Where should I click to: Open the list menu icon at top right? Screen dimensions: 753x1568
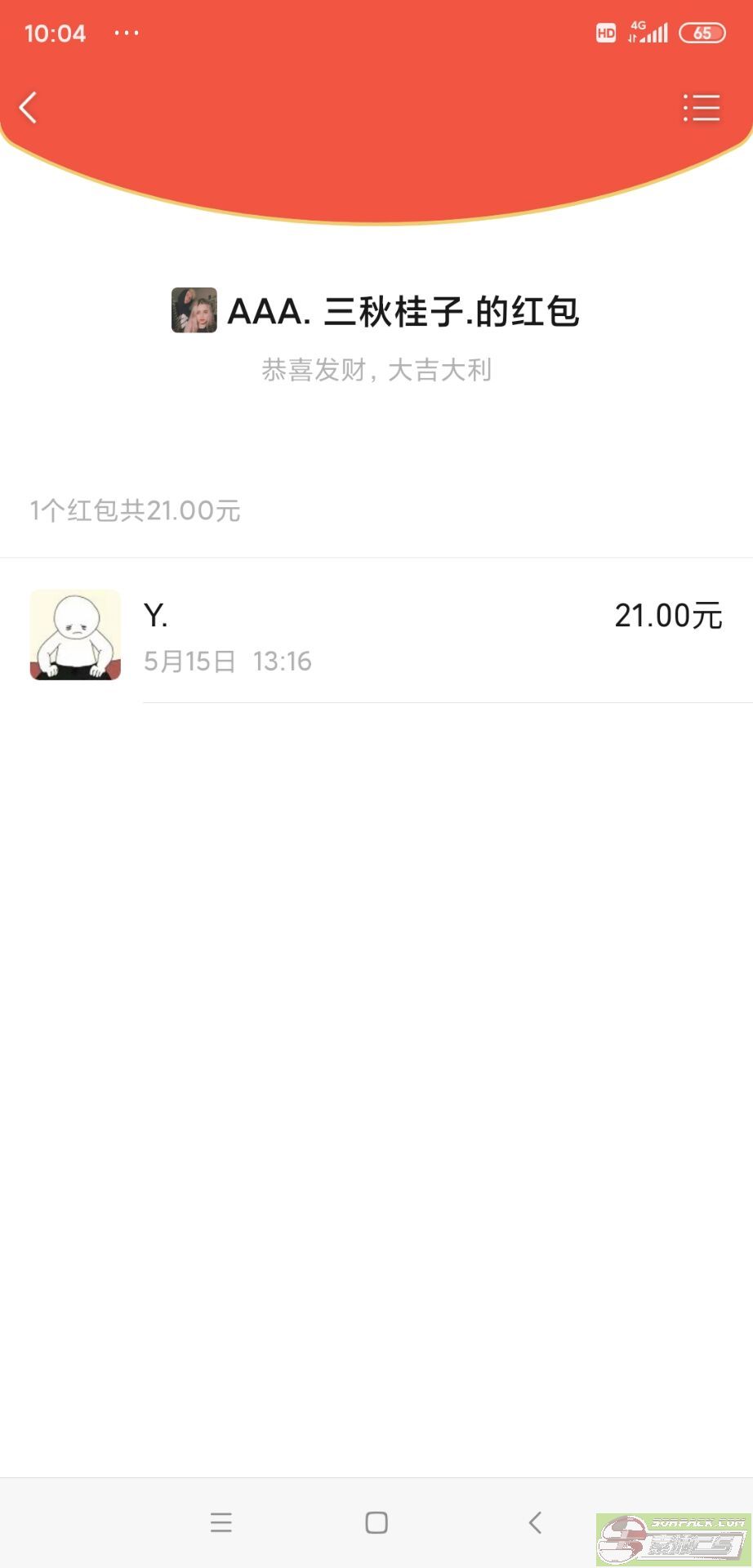pyautogui.click(x=702, y=108)
